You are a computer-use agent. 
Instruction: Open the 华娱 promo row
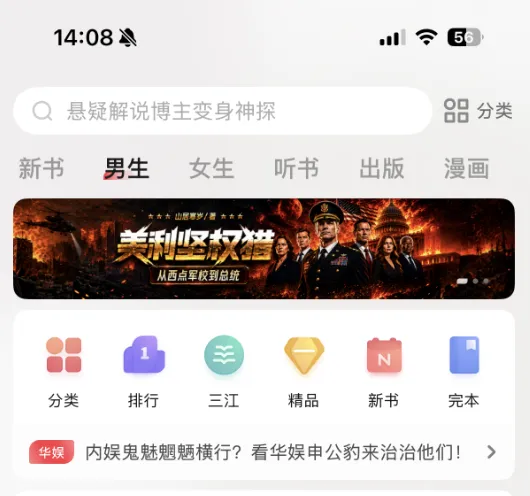pos(264,452)
